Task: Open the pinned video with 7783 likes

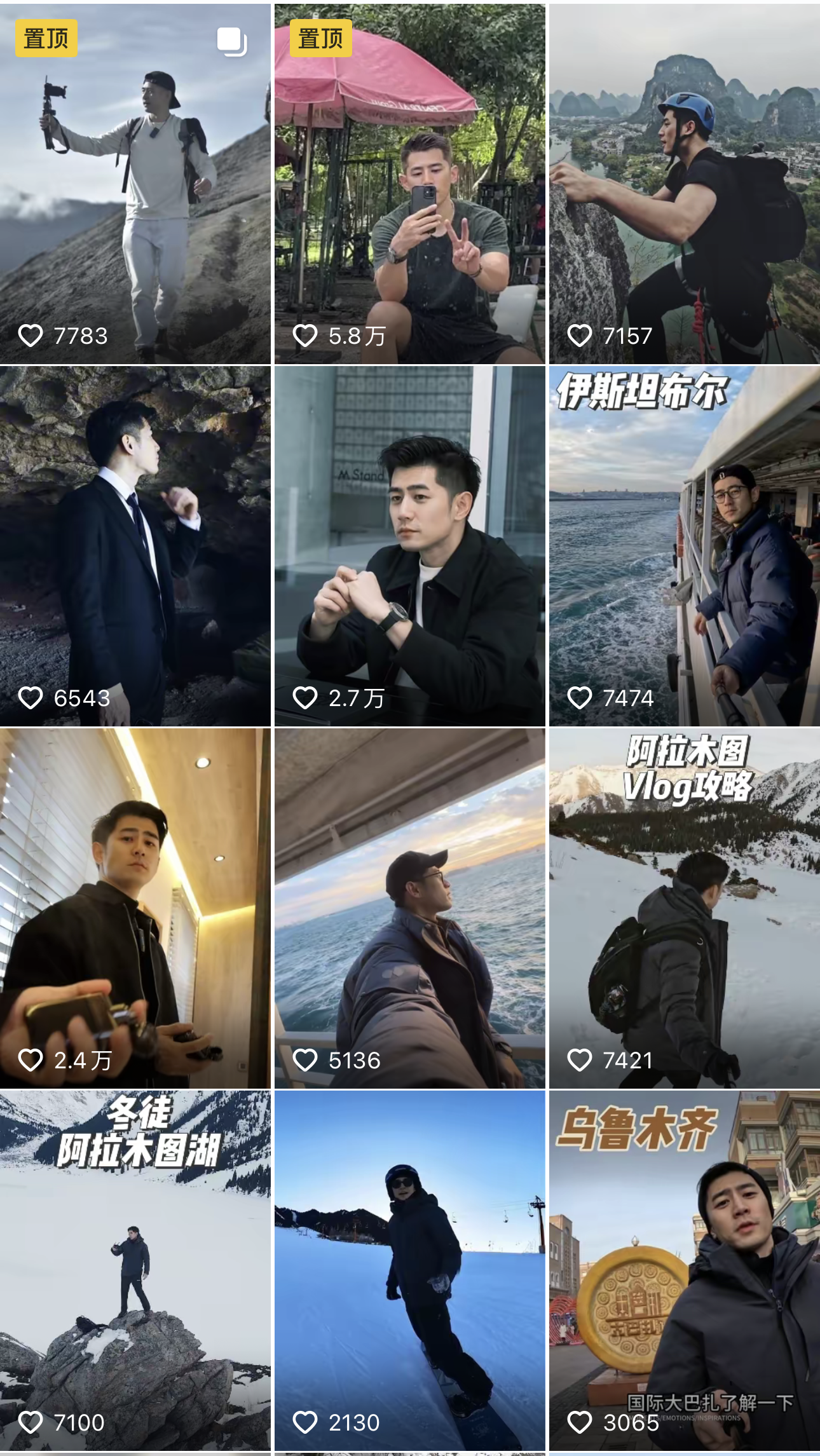Action: click(135, 184)
